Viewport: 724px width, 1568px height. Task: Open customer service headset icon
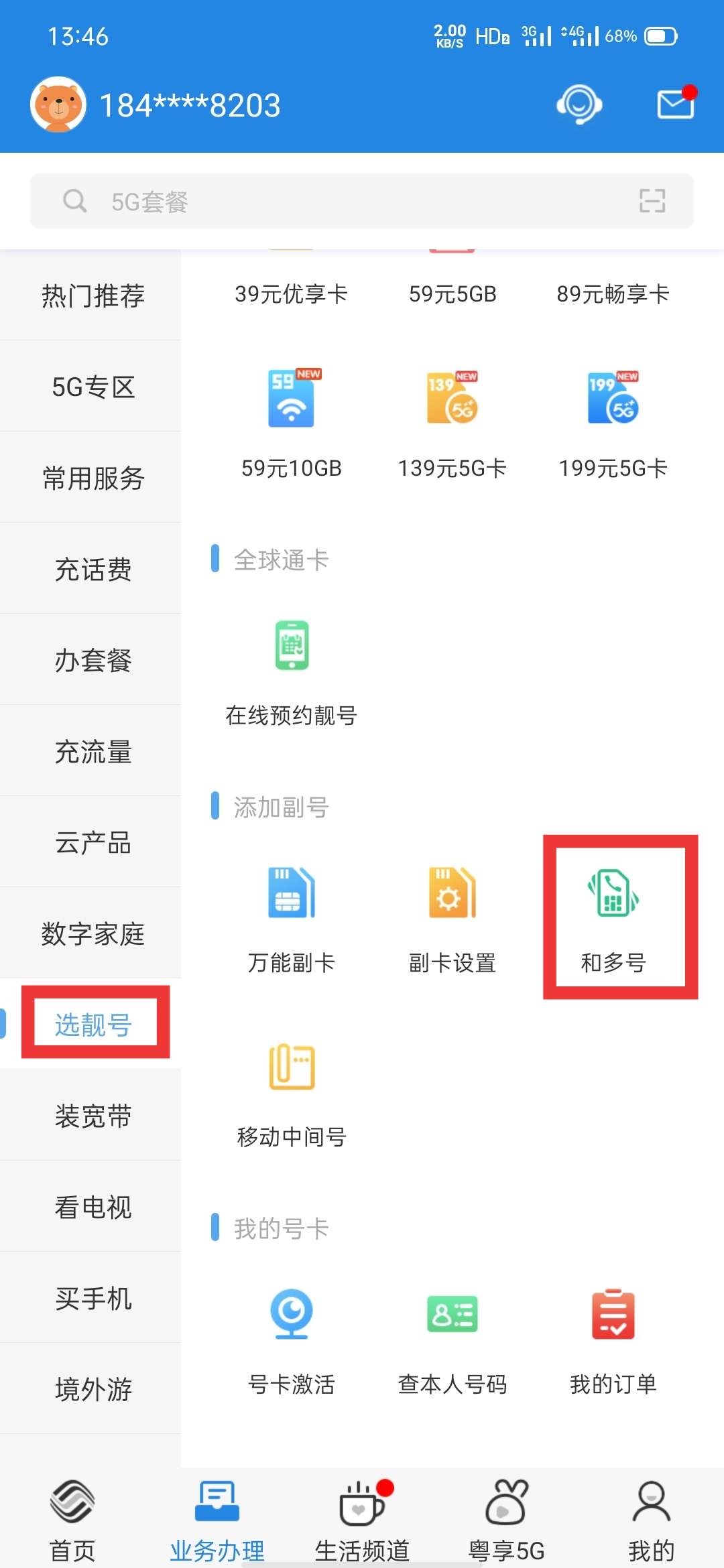pos(579,105)
